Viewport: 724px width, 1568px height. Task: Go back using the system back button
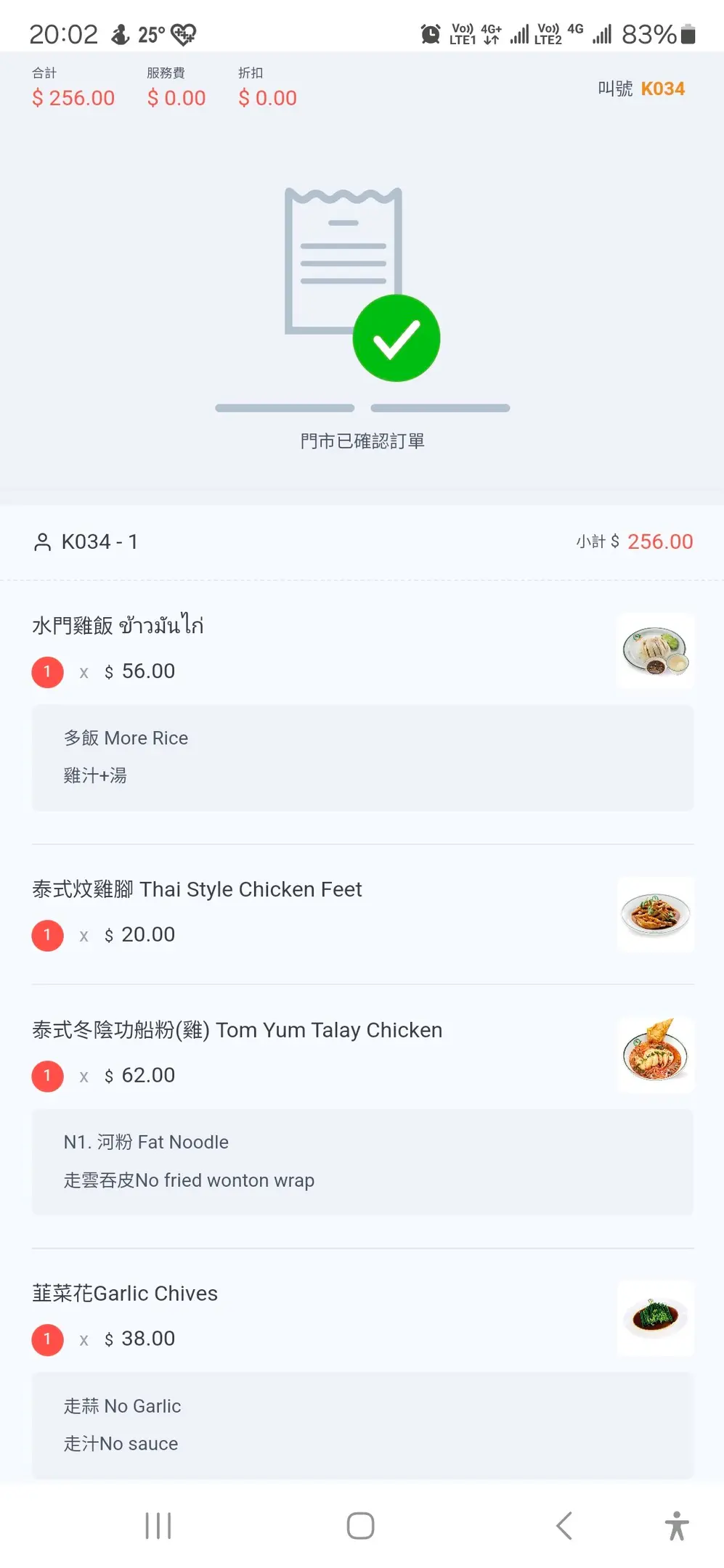click(x=564, y=1525)
